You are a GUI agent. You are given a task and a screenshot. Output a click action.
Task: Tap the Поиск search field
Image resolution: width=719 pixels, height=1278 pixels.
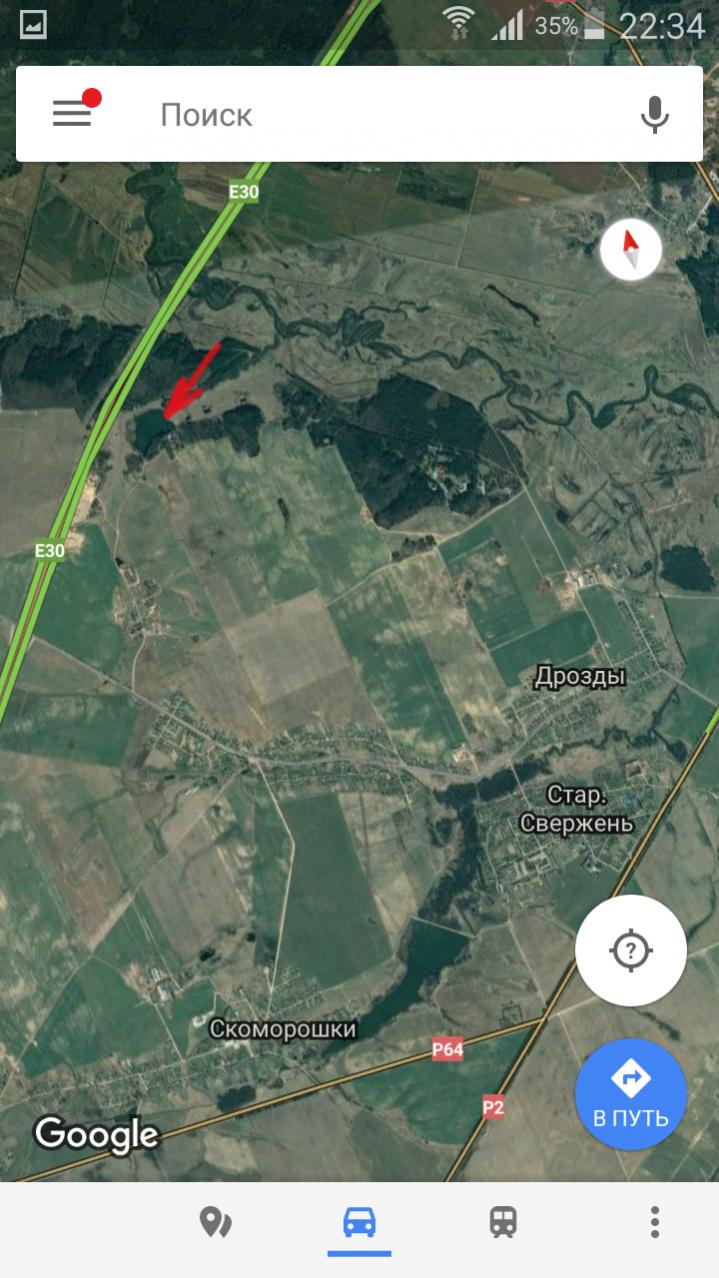380,115
